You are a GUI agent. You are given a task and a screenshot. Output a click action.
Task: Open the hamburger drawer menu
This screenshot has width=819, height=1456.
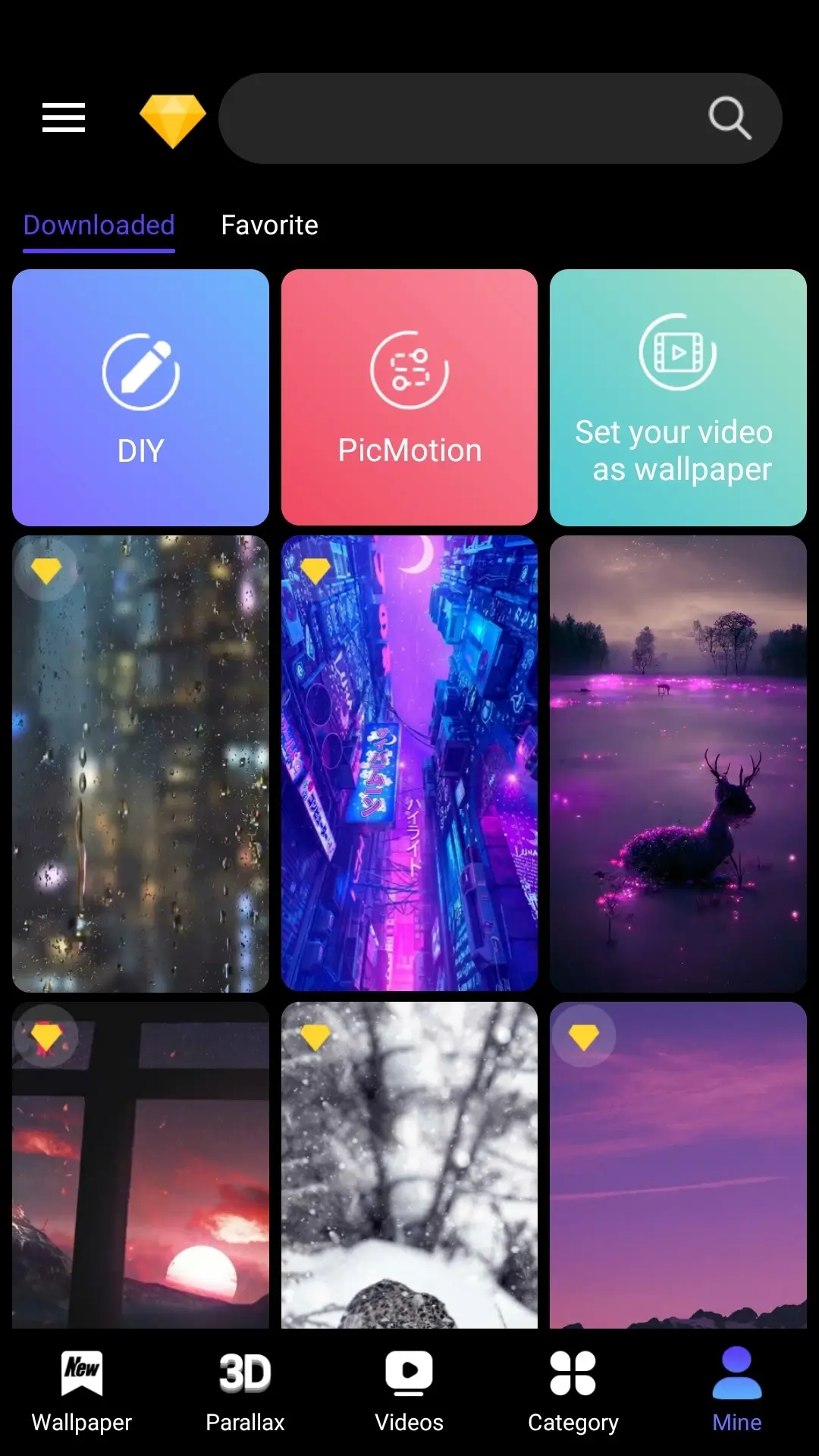click(x=64, y=118)
